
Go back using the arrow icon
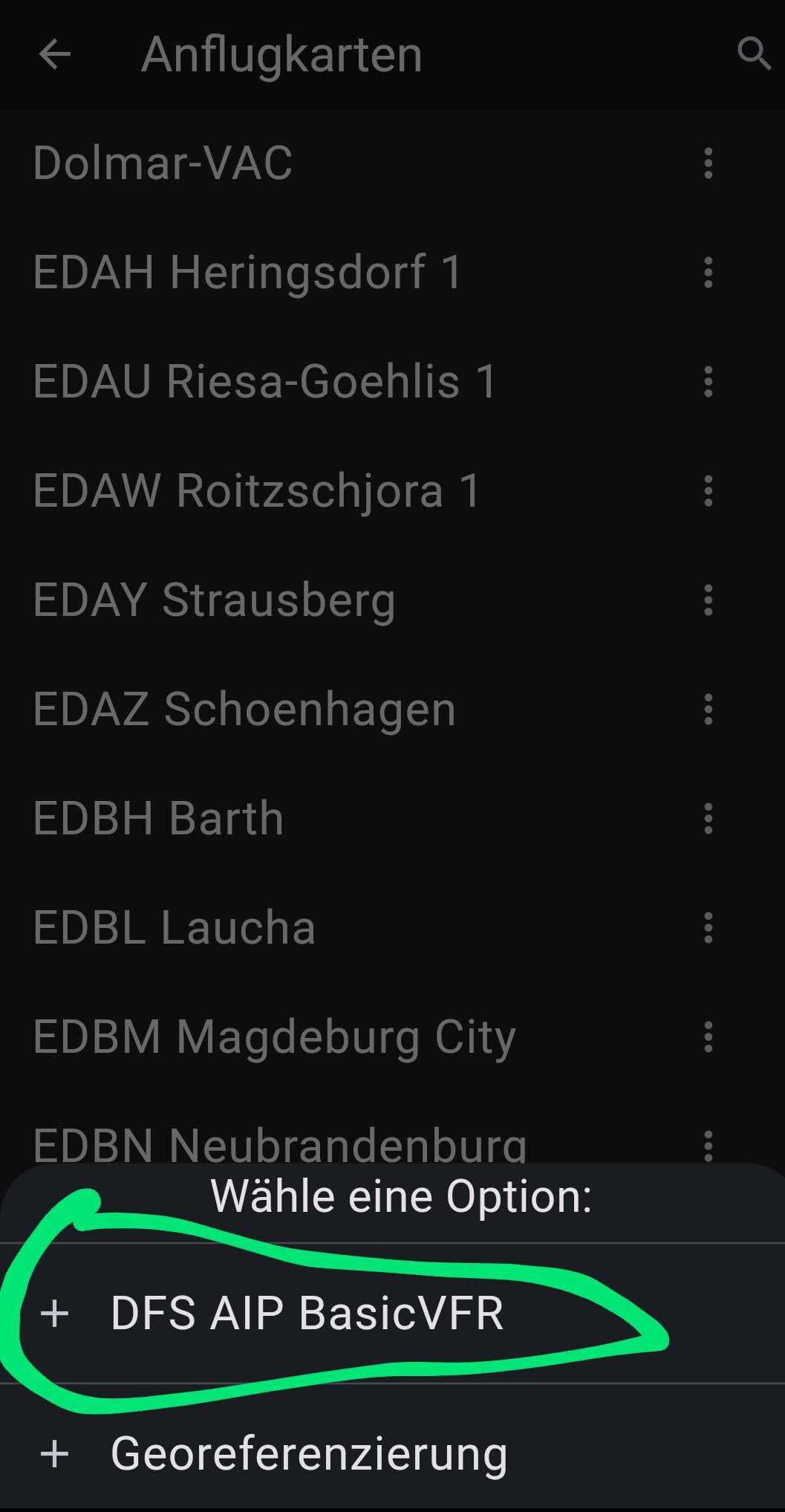tap(54, 54)
